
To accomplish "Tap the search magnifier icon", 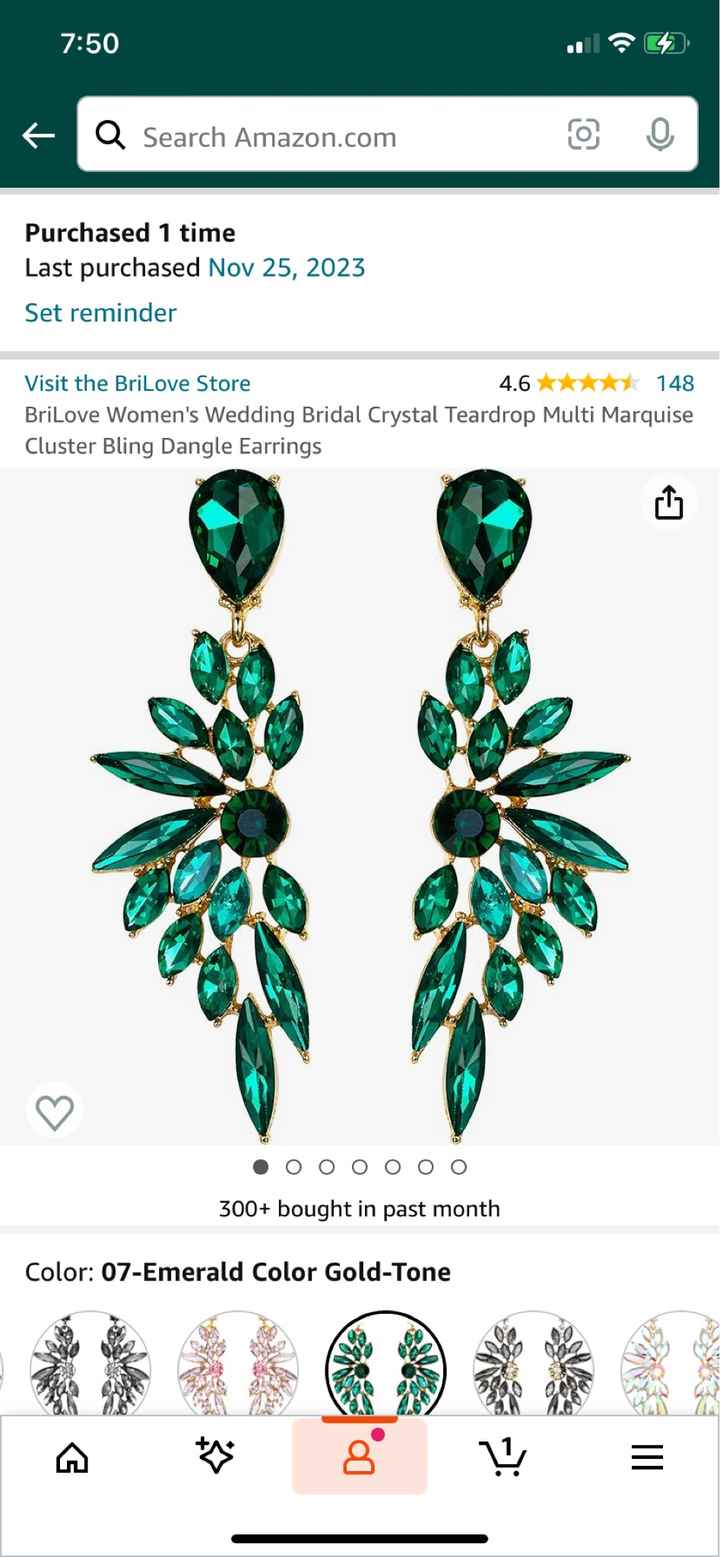I will 111,135.
